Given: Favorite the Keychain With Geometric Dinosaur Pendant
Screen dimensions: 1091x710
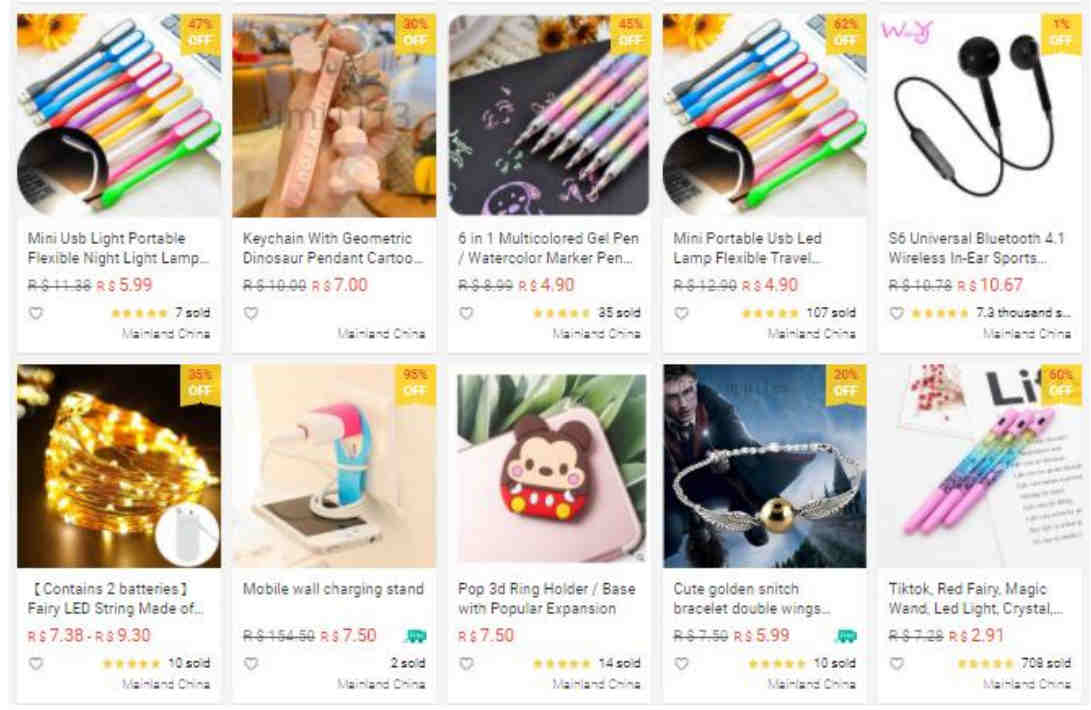Looking at the screenshot, I should pos(251,313).
